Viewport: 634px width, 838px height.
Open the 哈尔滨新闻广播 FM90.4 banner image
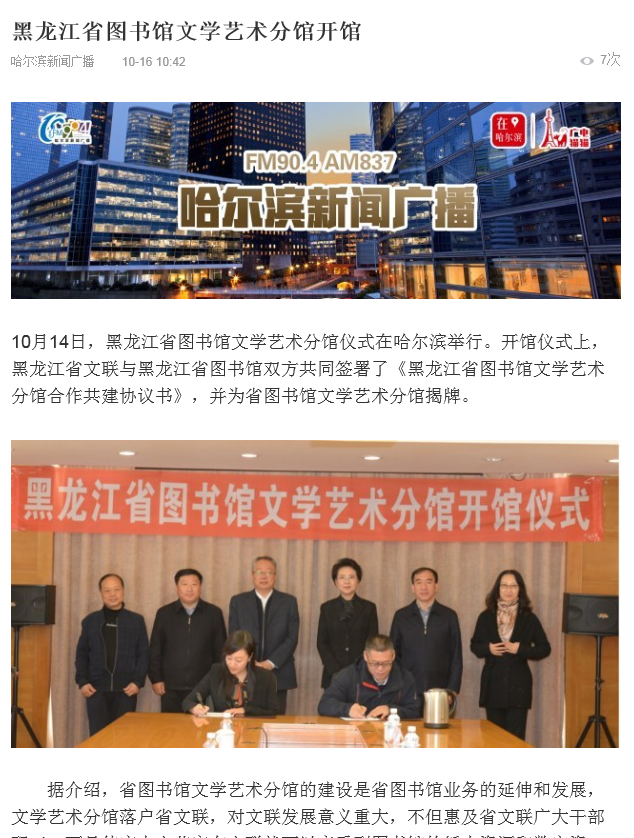click(x=315, y=200)
